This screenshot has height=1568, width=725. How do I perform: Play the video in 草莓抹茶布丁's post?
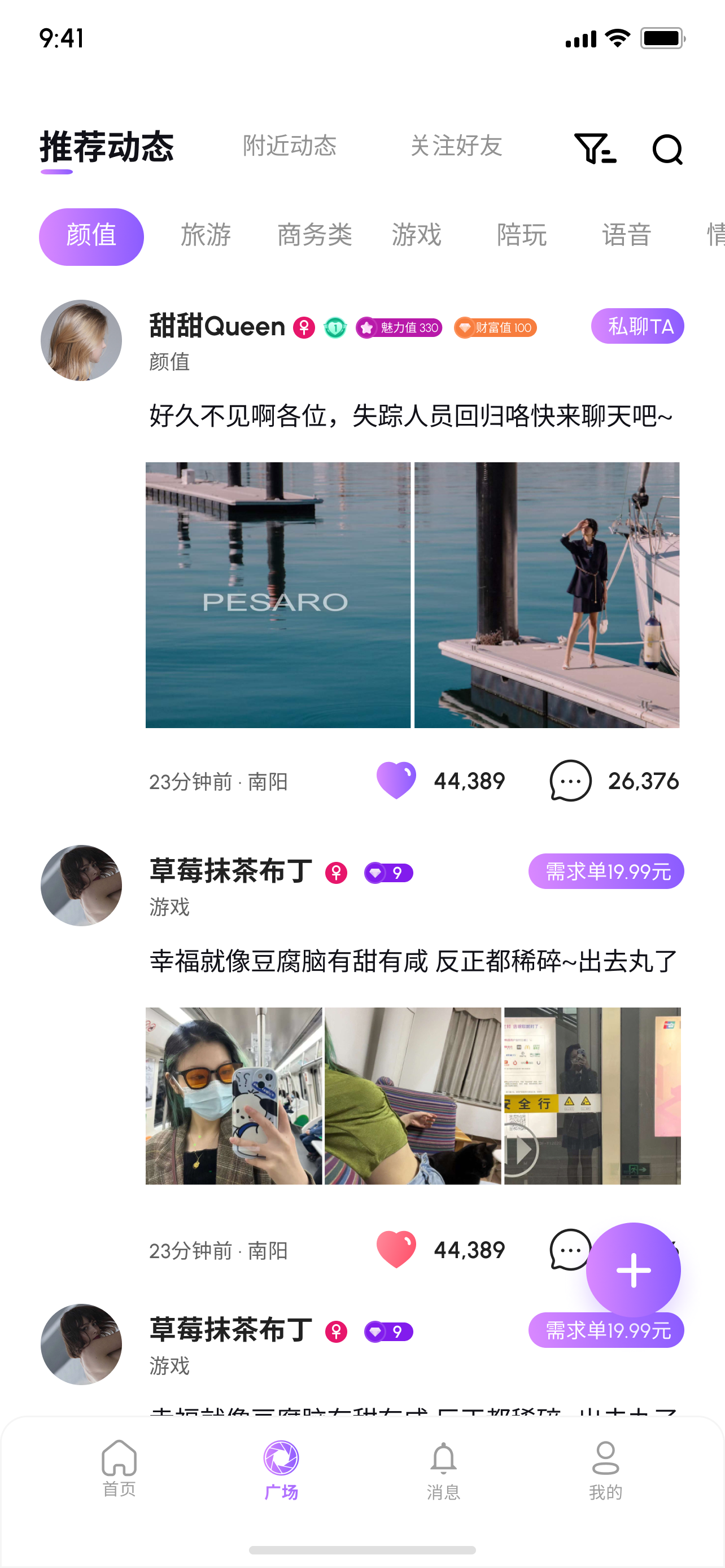click(x=521, y=1150)
